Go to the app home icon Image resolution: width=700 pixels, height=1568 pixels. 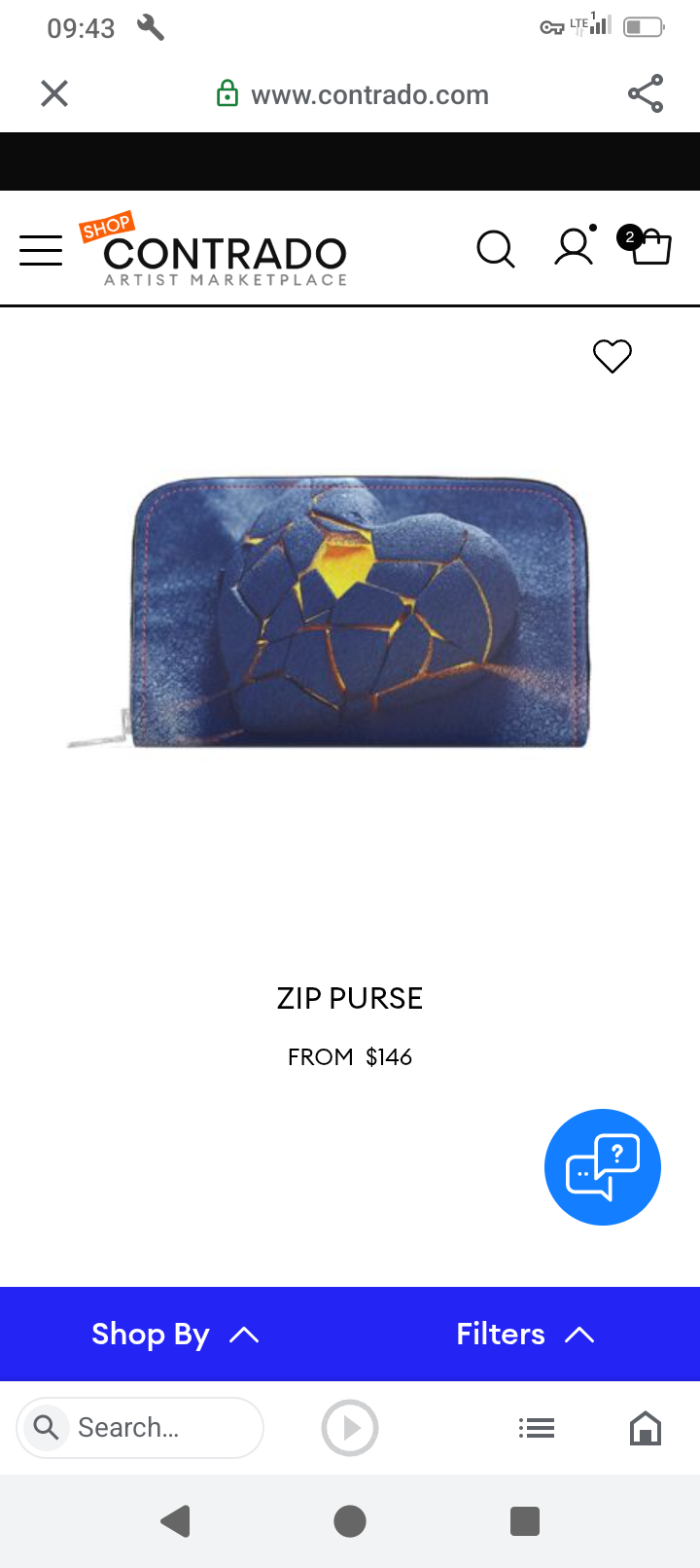click(x=646, y=1427)
